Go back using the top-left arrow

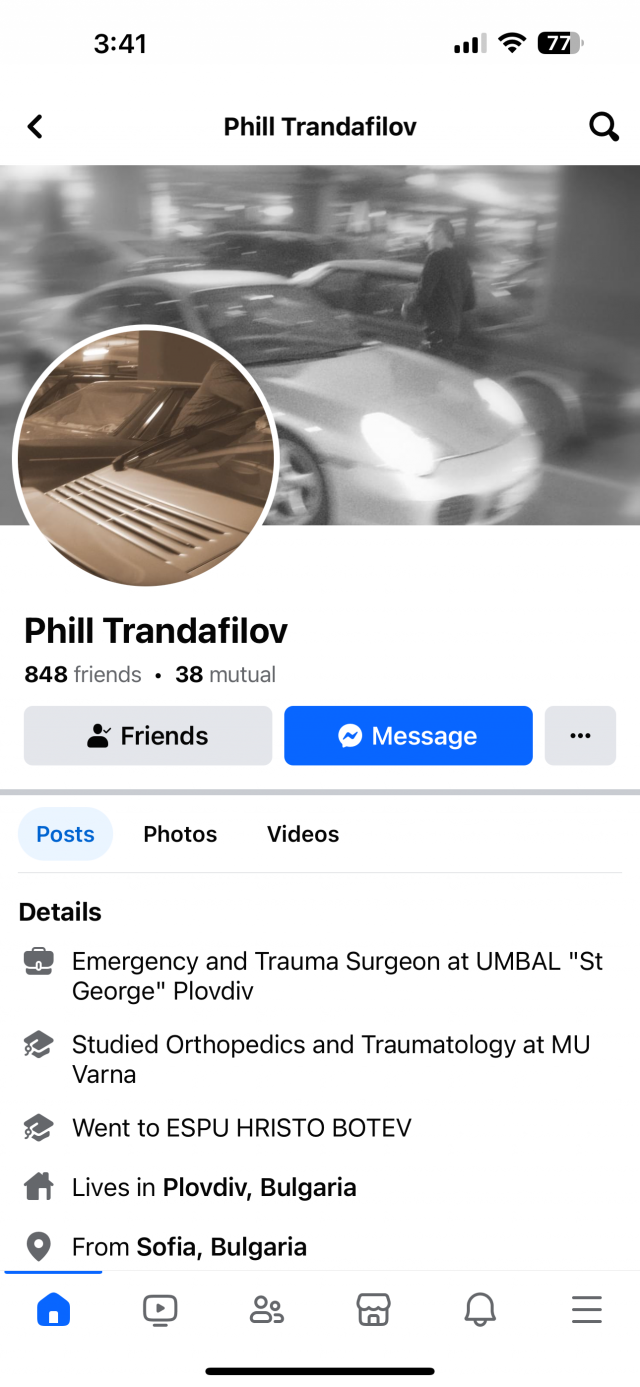pos(35,126)
